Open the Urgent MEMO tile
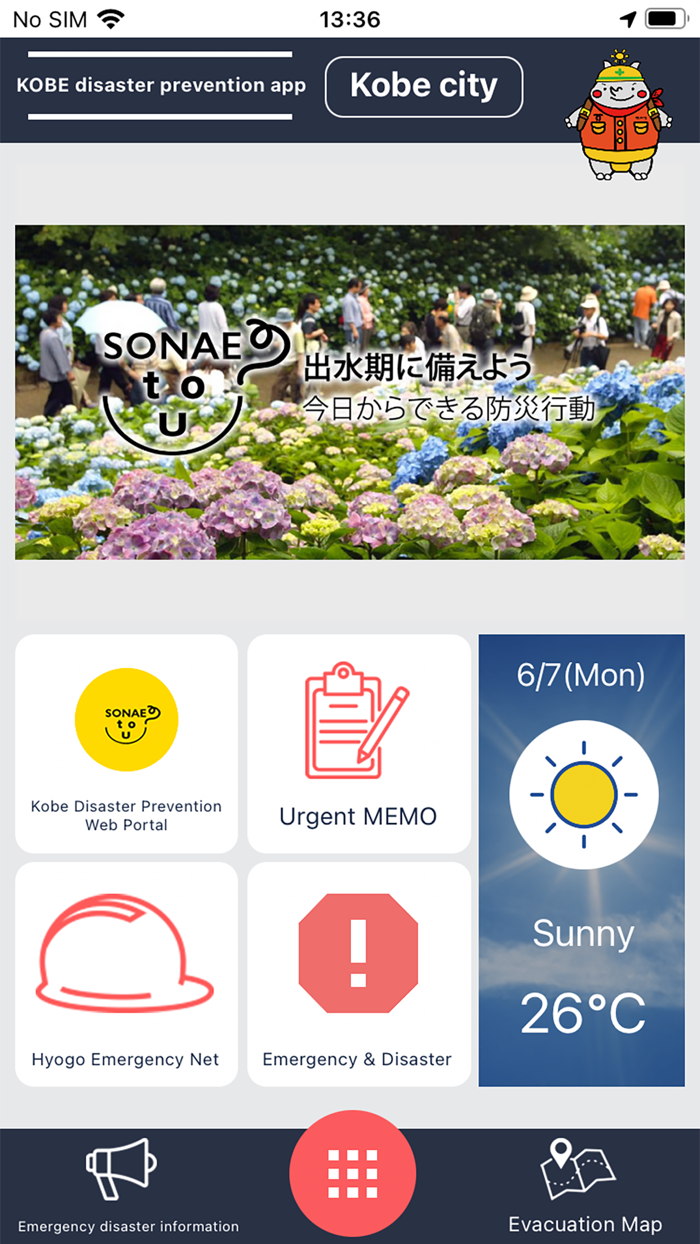 pyautogui.click(x=359, y=744)
